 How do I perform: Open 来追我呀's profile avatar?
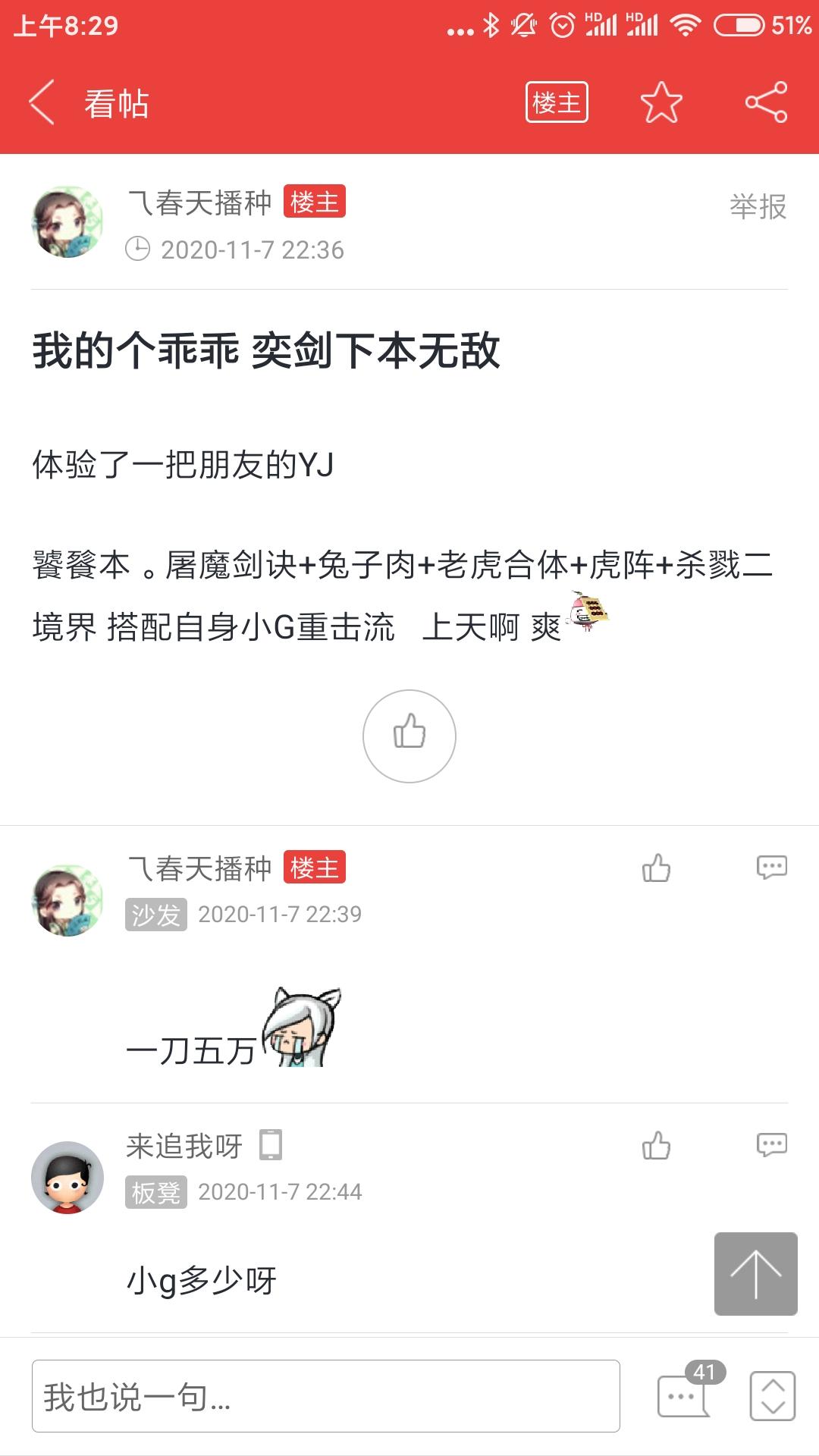[x=67, y=1177]
